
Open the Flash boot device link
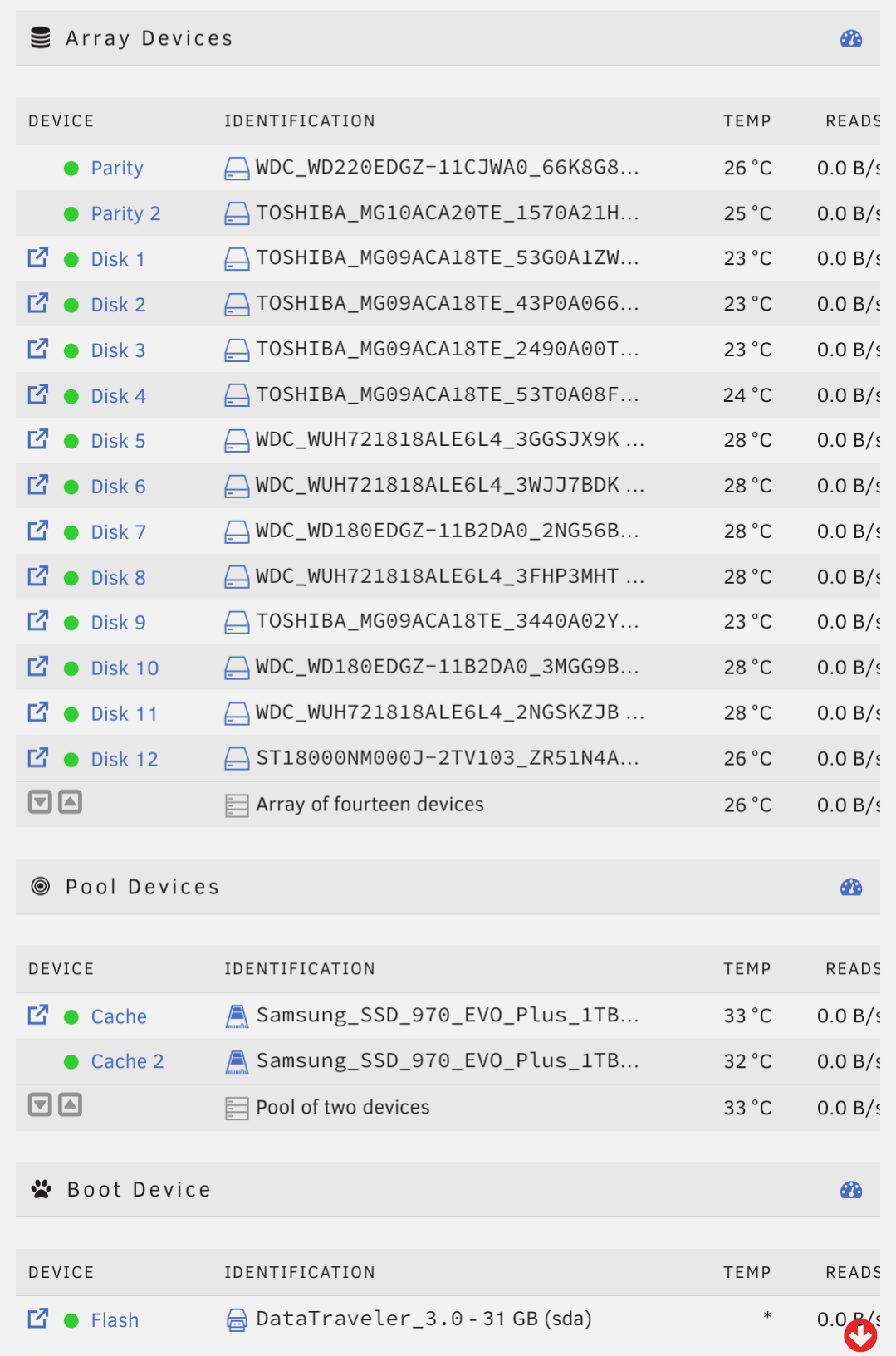click(115, 1320)
